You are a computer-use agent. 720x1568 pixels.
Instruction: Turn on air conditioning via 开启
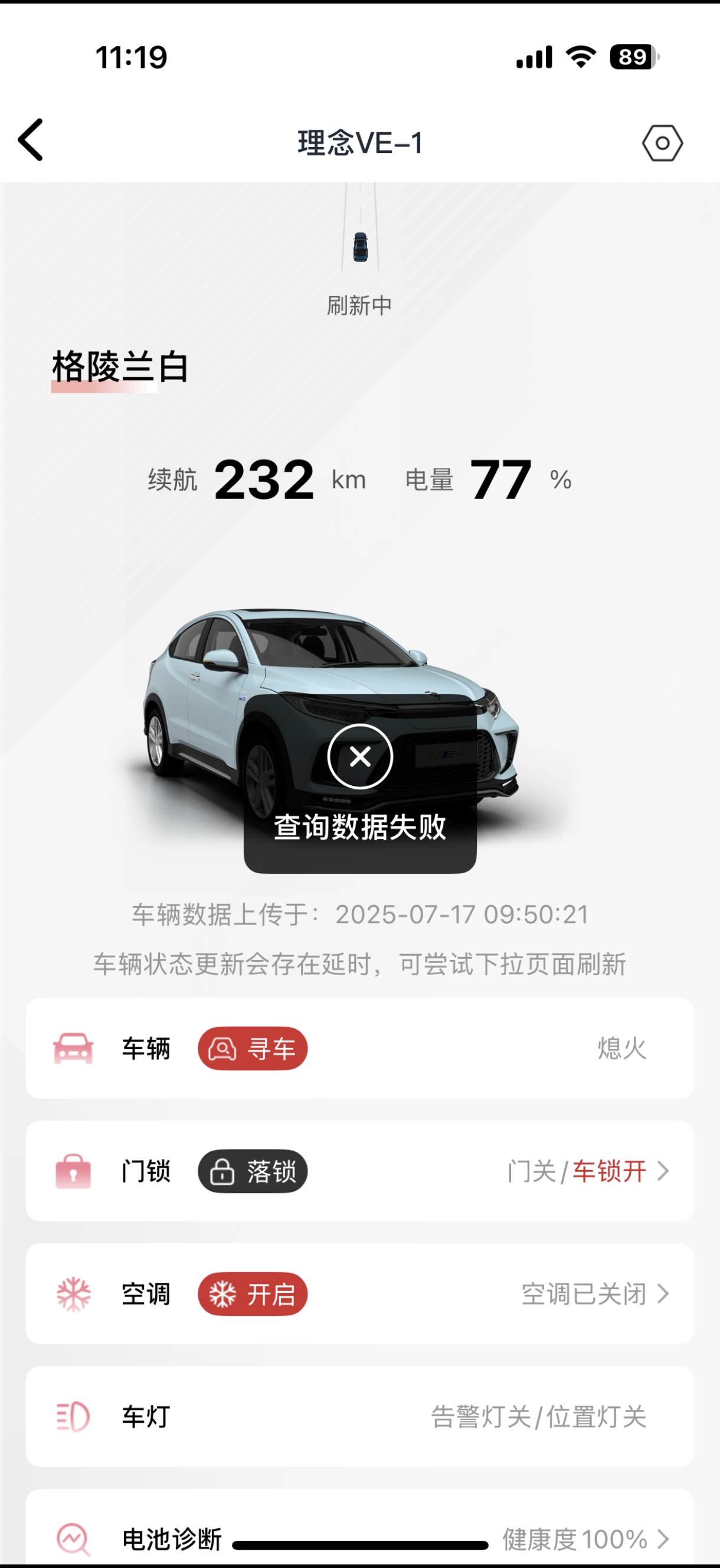pyautogui.click(x=252, y=1294)
